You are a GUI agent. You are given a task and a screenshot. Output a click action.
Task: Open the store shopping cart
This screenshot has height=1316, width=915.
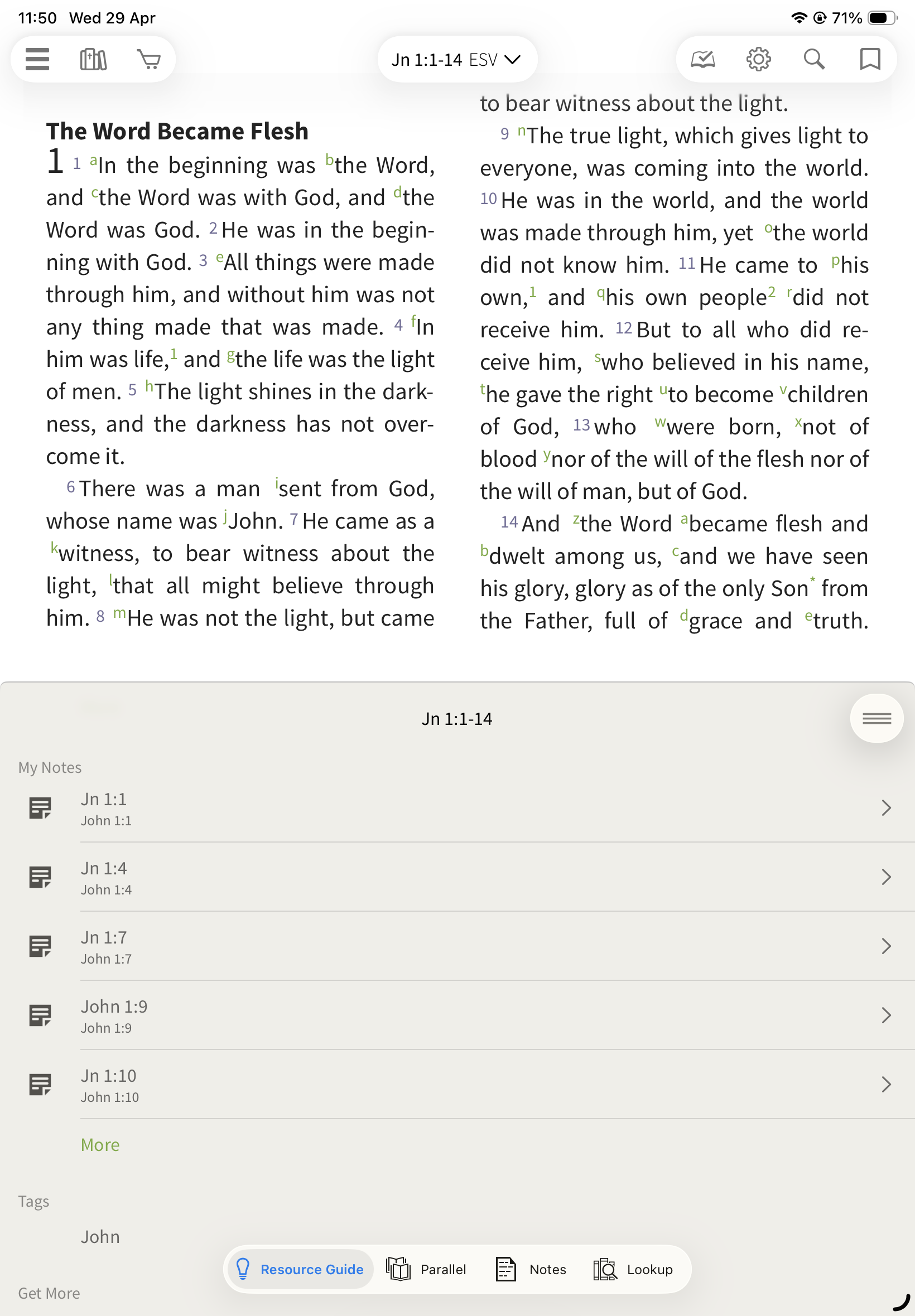click(149, 59)
